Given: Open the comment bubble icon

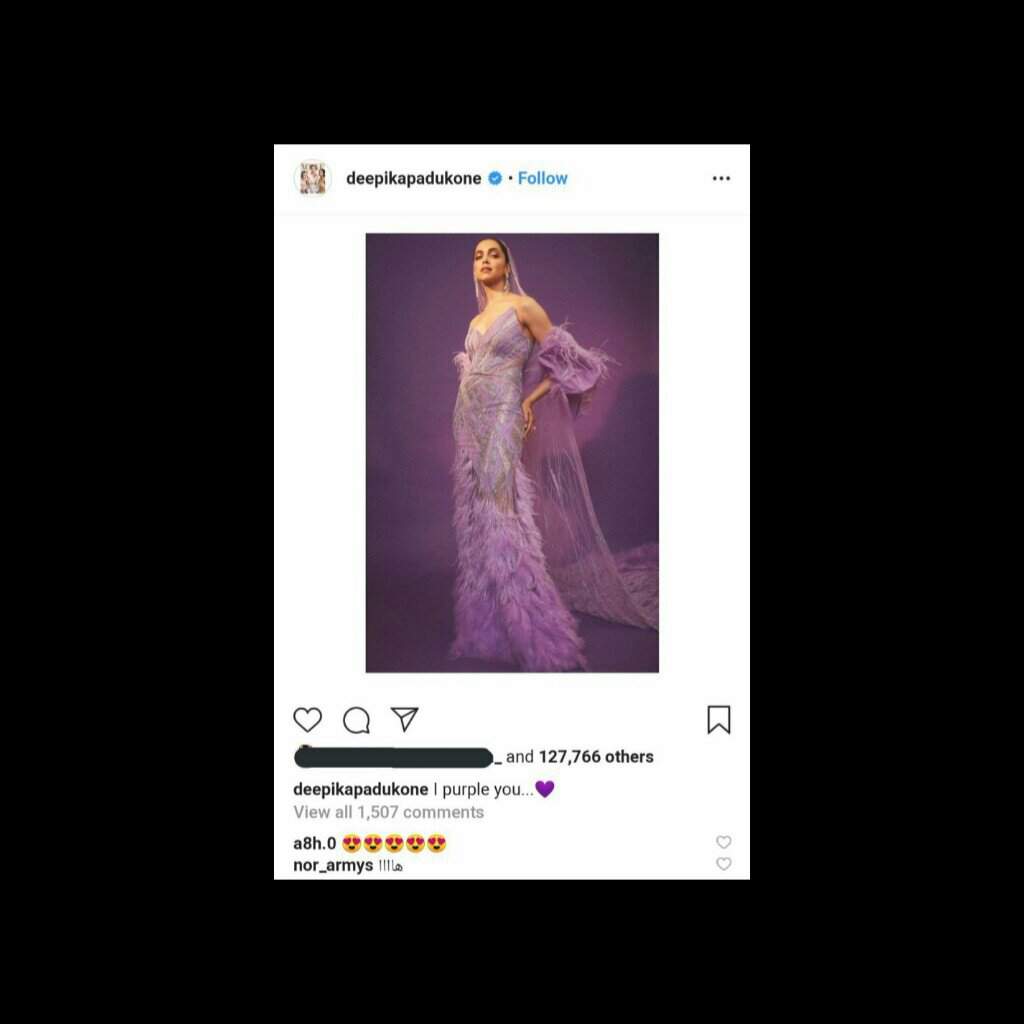Looking at the screenshot, I should click(x=356, y=720).
